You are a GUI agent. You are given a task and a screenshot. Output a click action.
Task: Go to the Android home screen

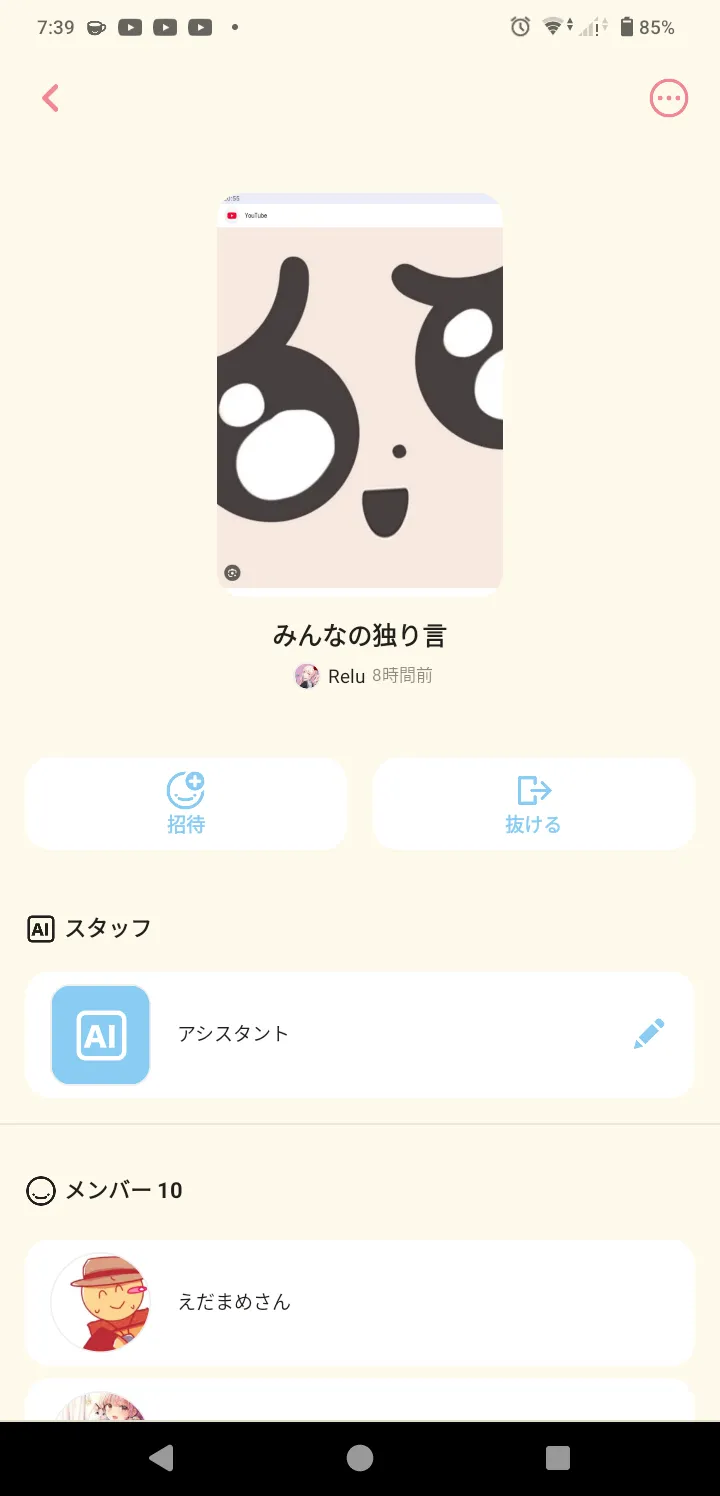click(360, 1458)
